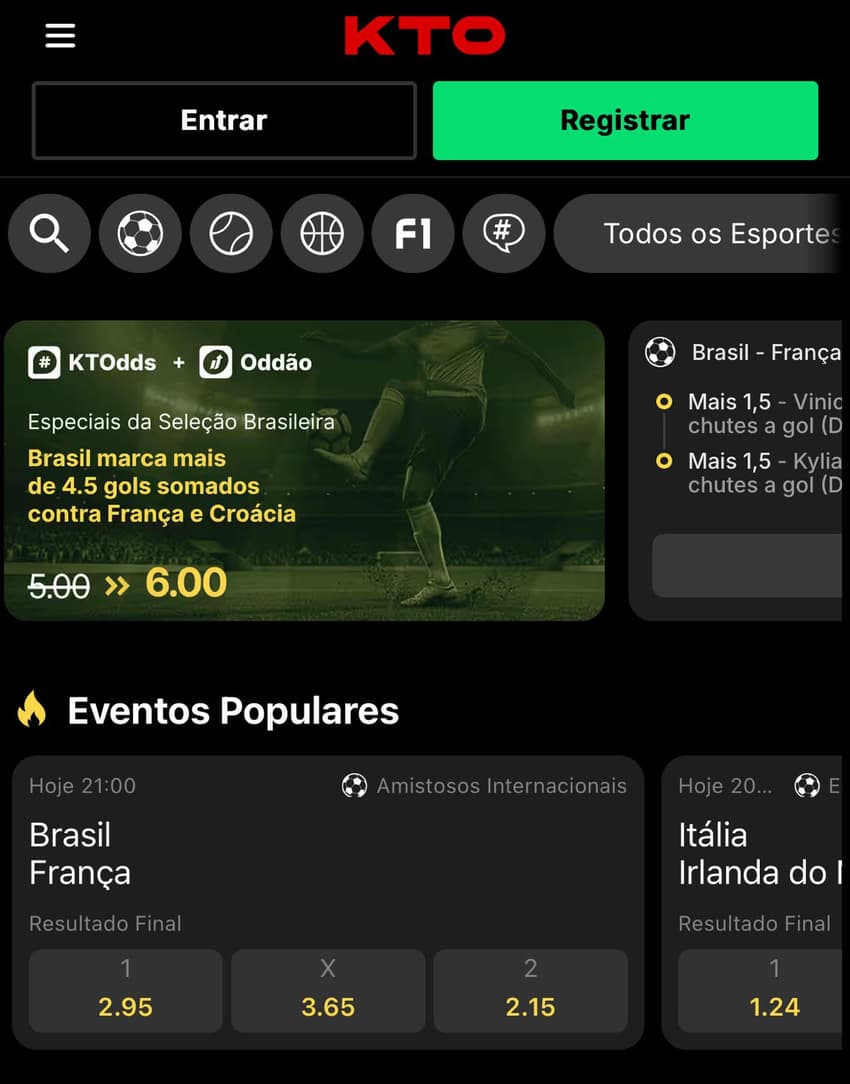Select the football sports icon

(140, 233)
